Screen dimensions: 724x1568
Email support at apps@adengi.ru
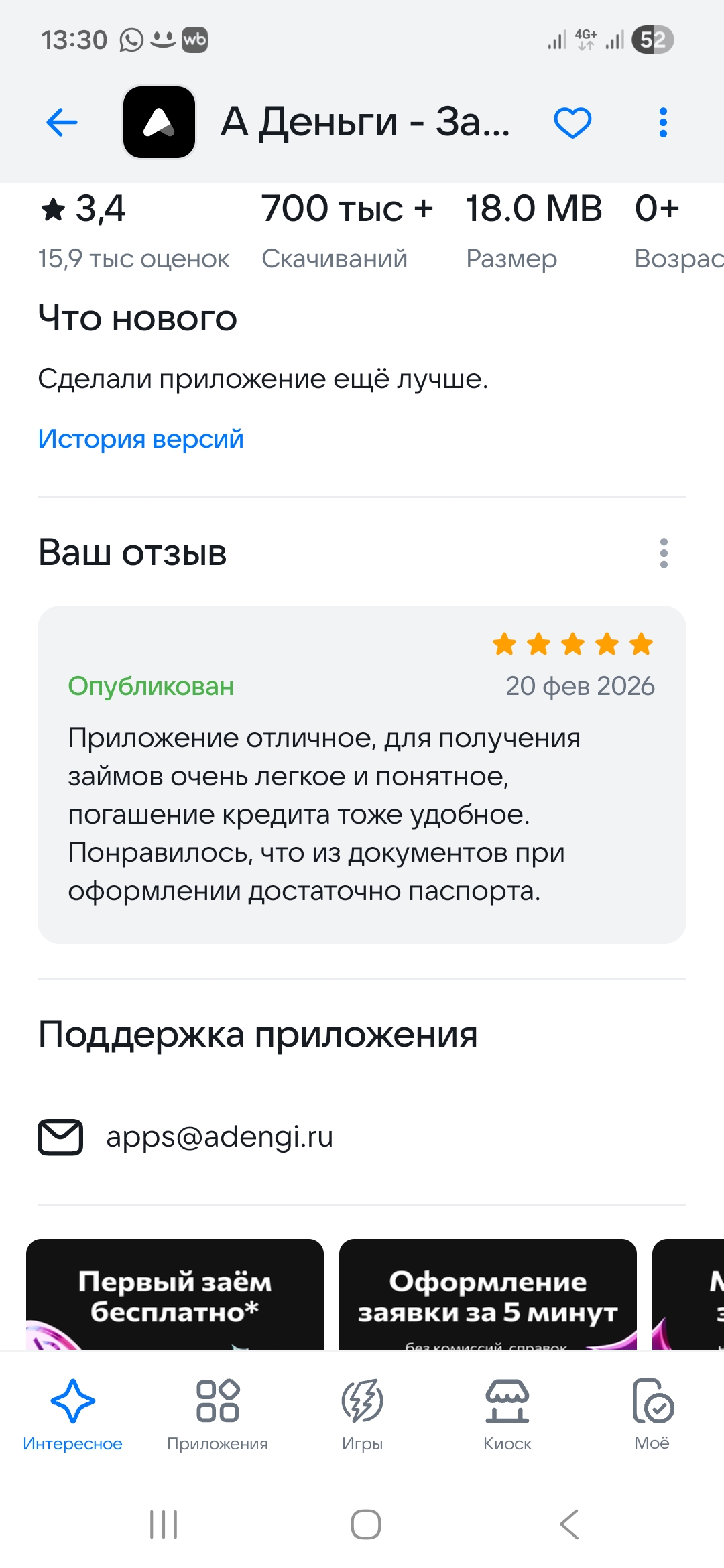[x=219, y=1137]
